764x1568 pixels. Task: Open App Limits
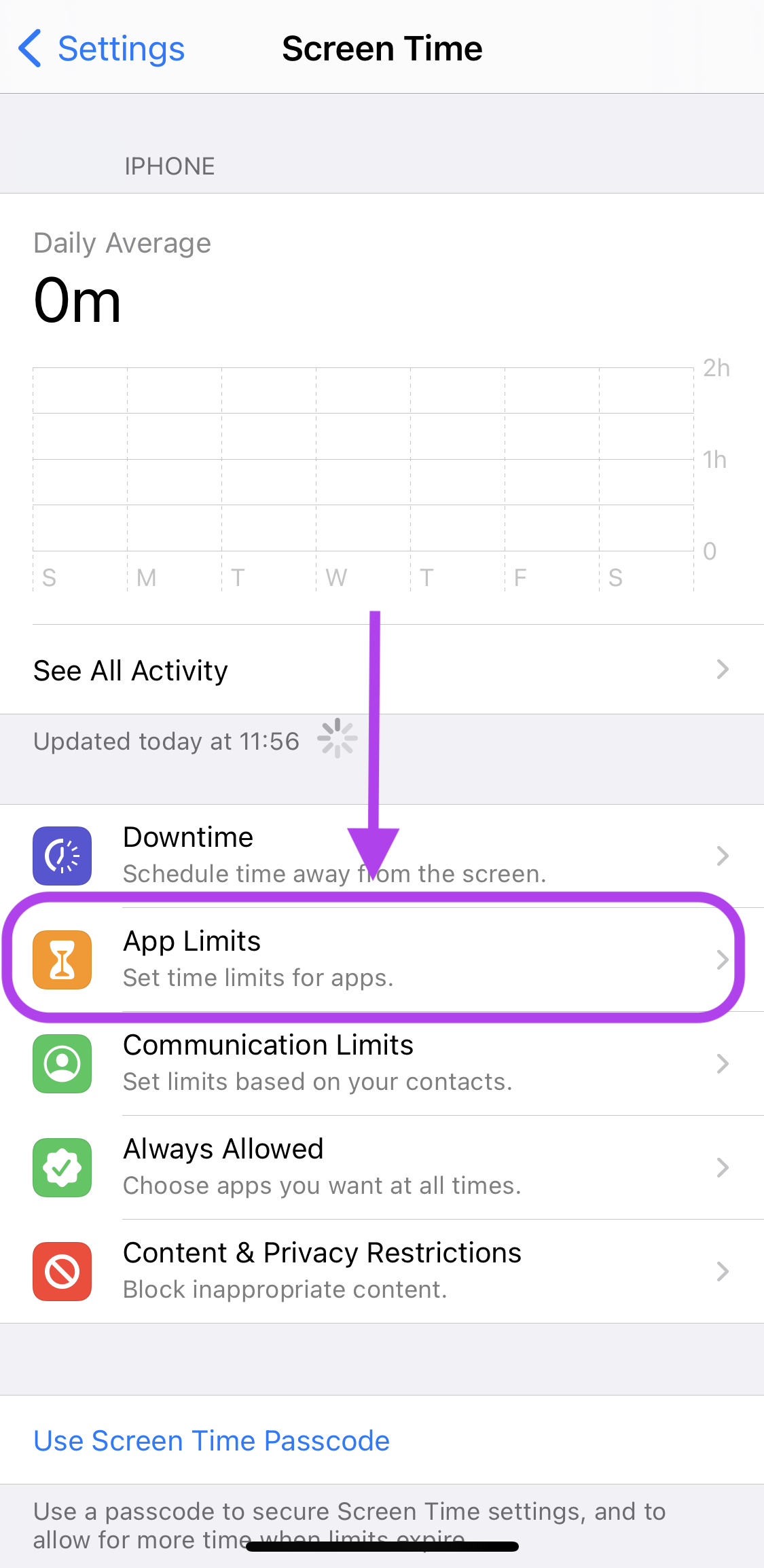click(x=382, y=959)
